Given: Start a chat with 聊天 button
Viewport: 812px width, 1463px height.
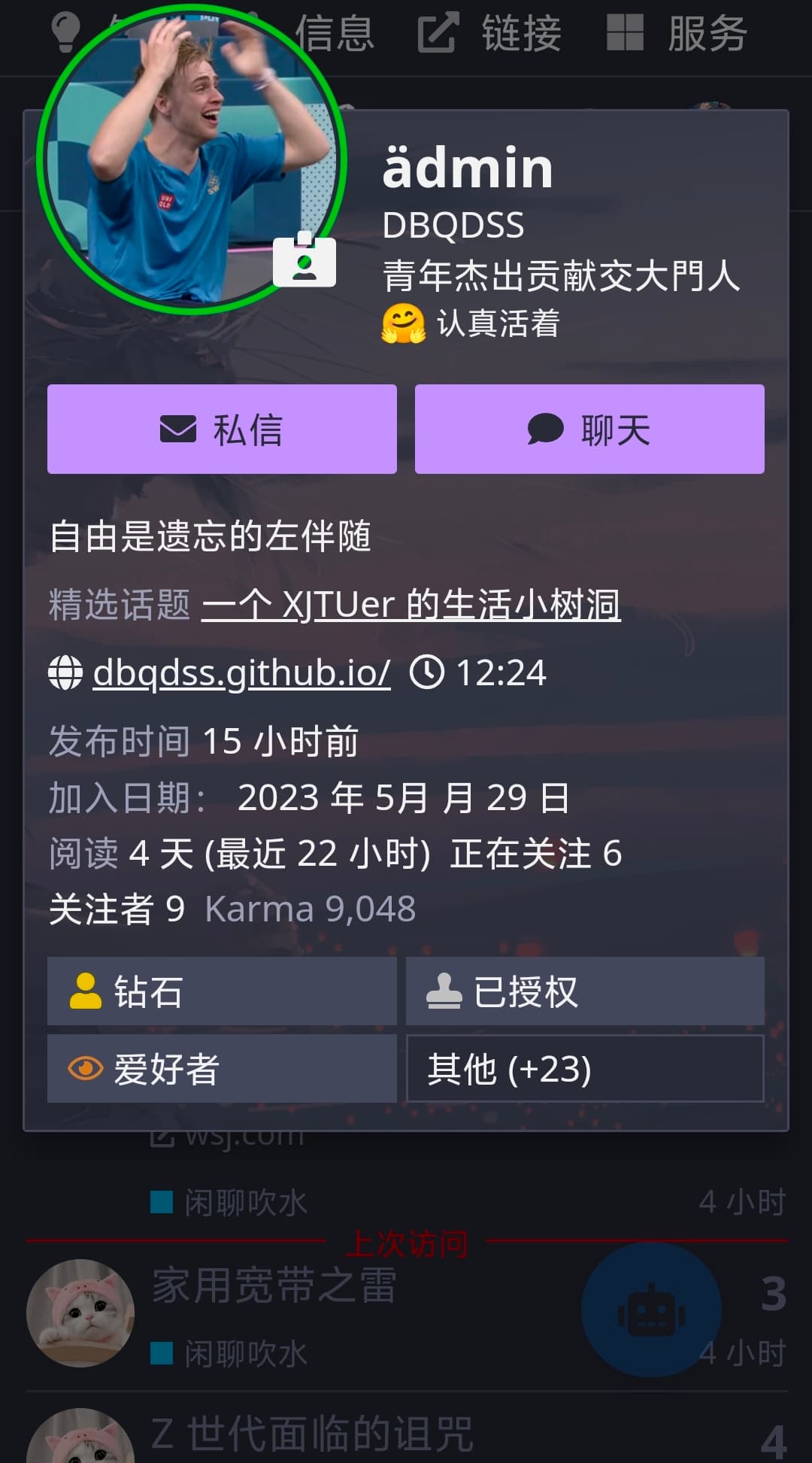Looking at the screenshot, I should [589, 429].
